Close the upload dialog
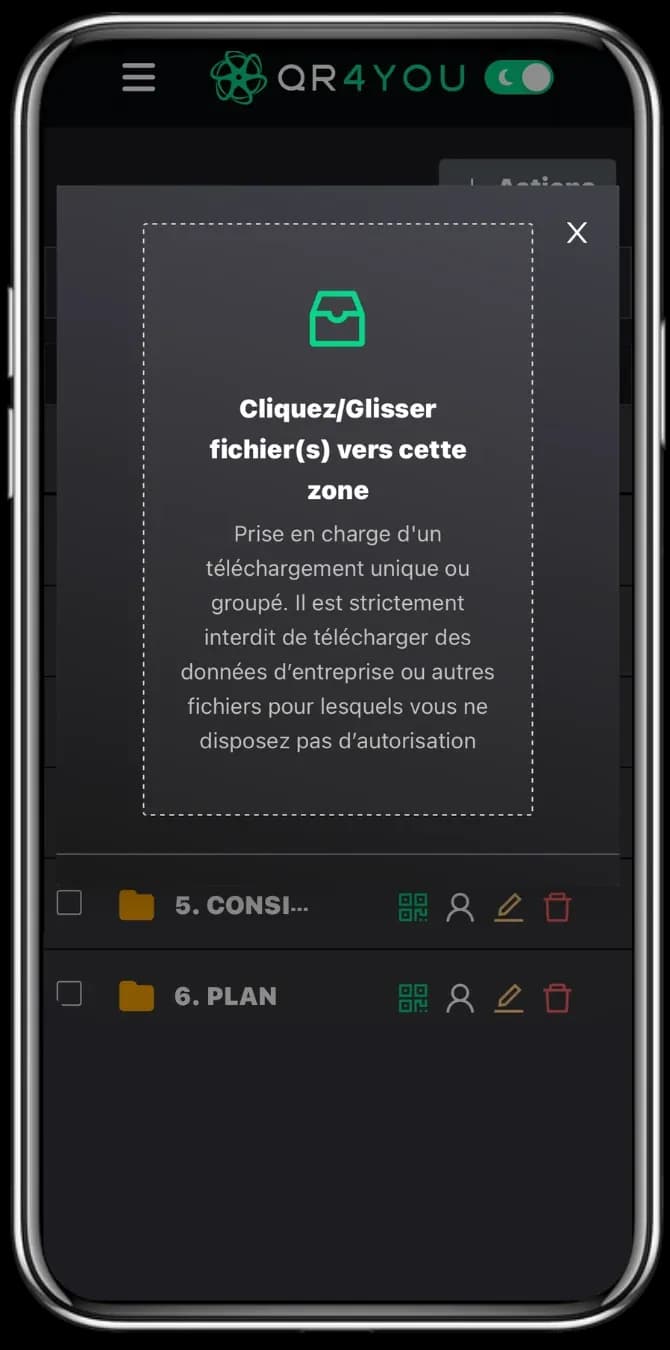This screenshot has height=1350, width=670. coord(577,232)
